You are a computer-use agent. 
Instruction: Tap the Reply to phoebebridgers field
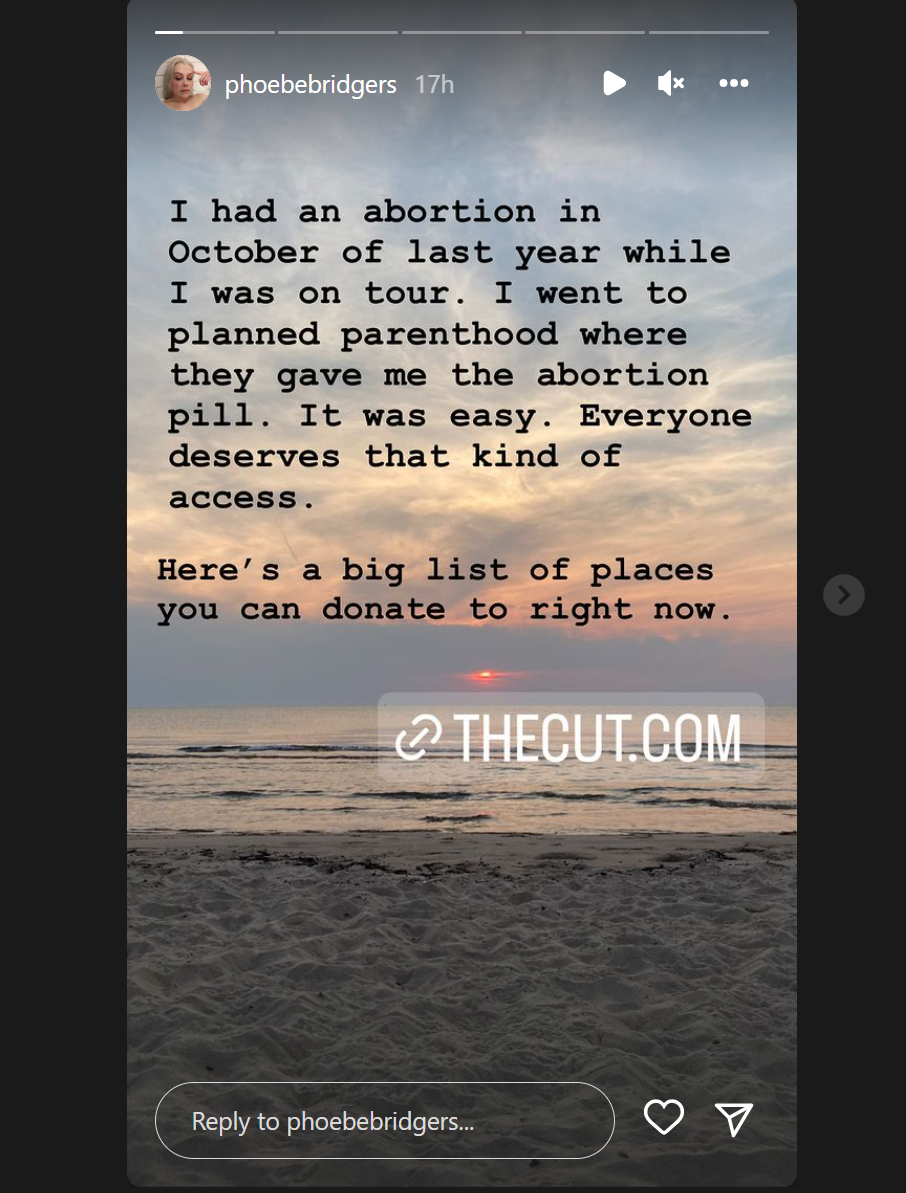point(384,1121)
